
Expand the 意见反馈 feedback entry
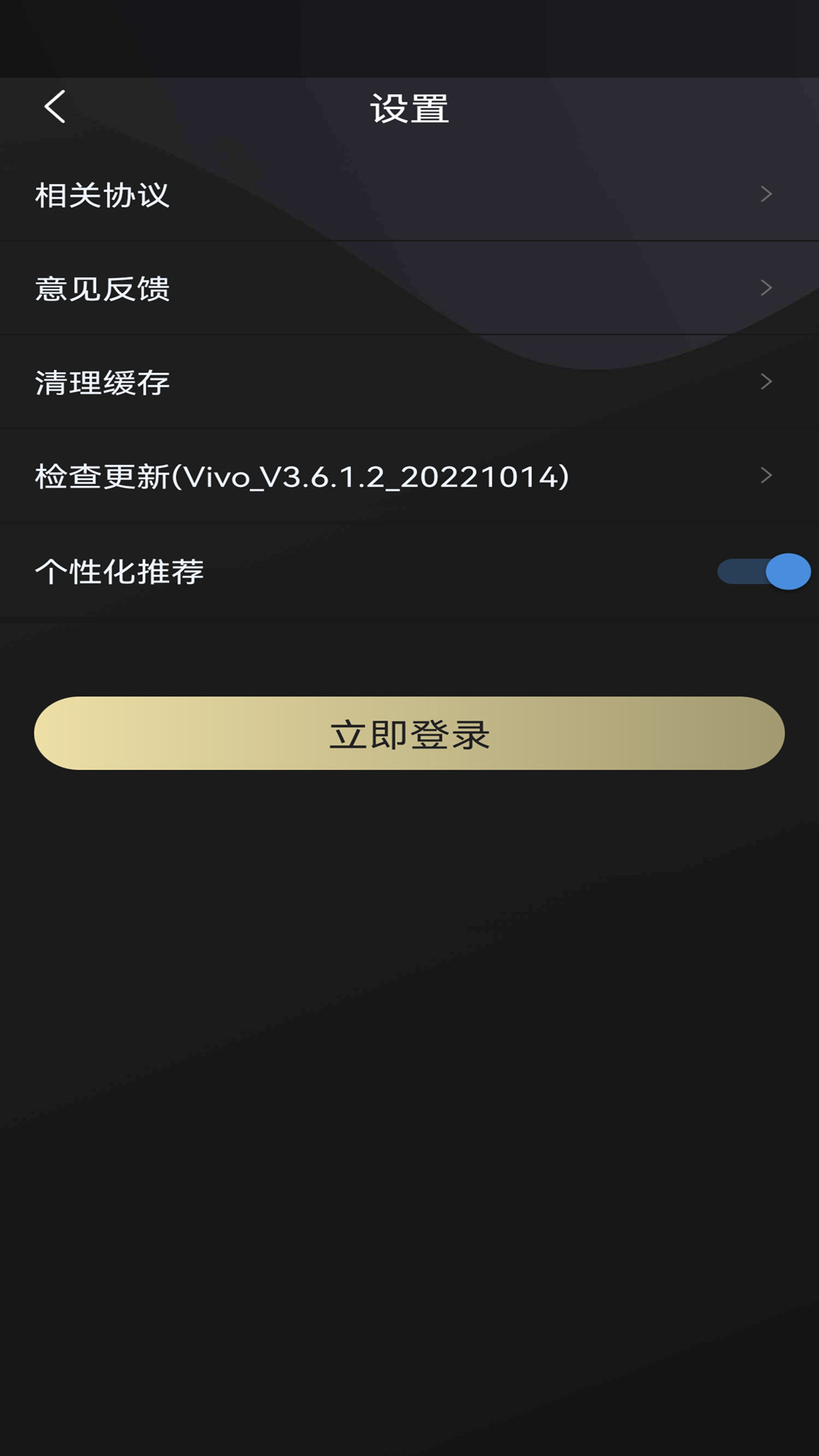(409, 288)
